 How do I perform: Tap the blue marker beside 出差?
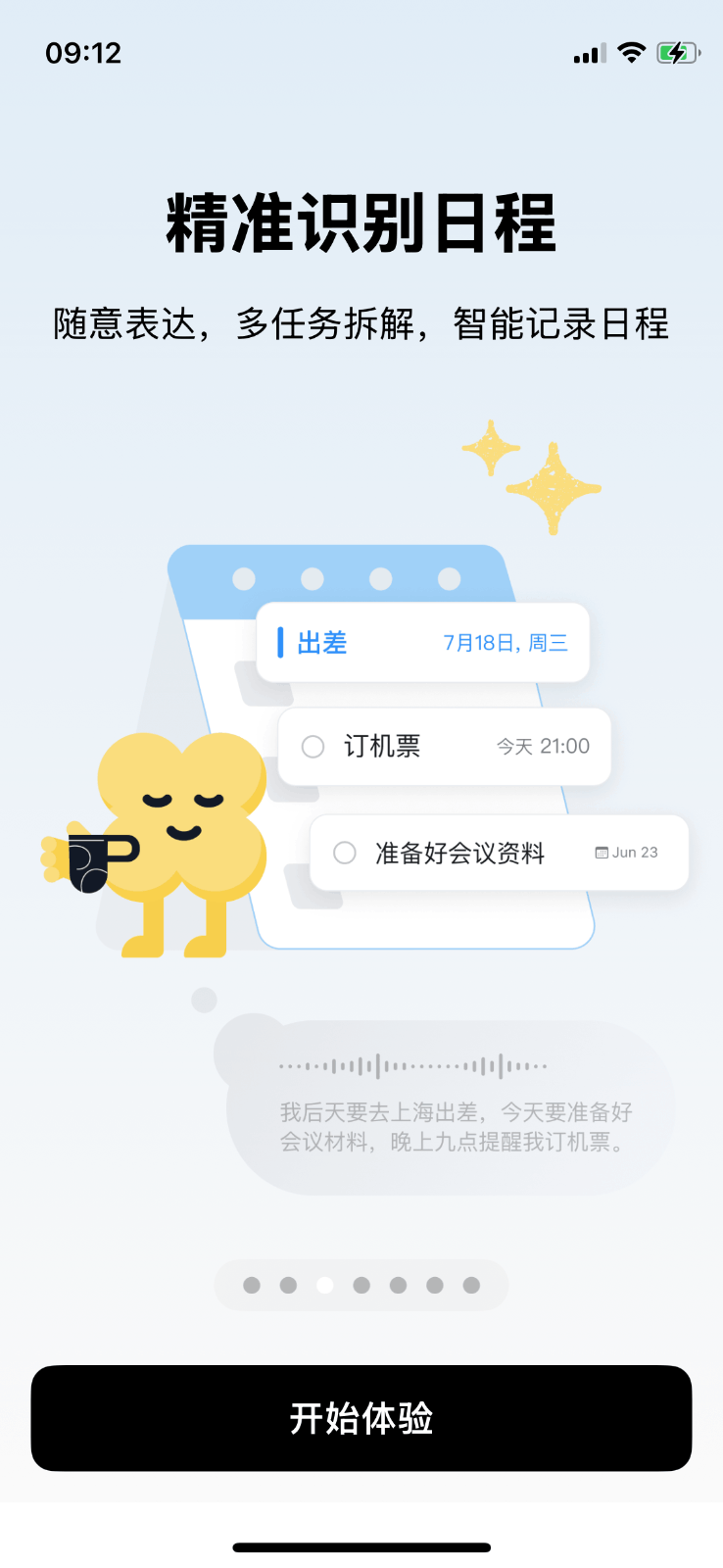pyautogui.click(x=281, y=642)
